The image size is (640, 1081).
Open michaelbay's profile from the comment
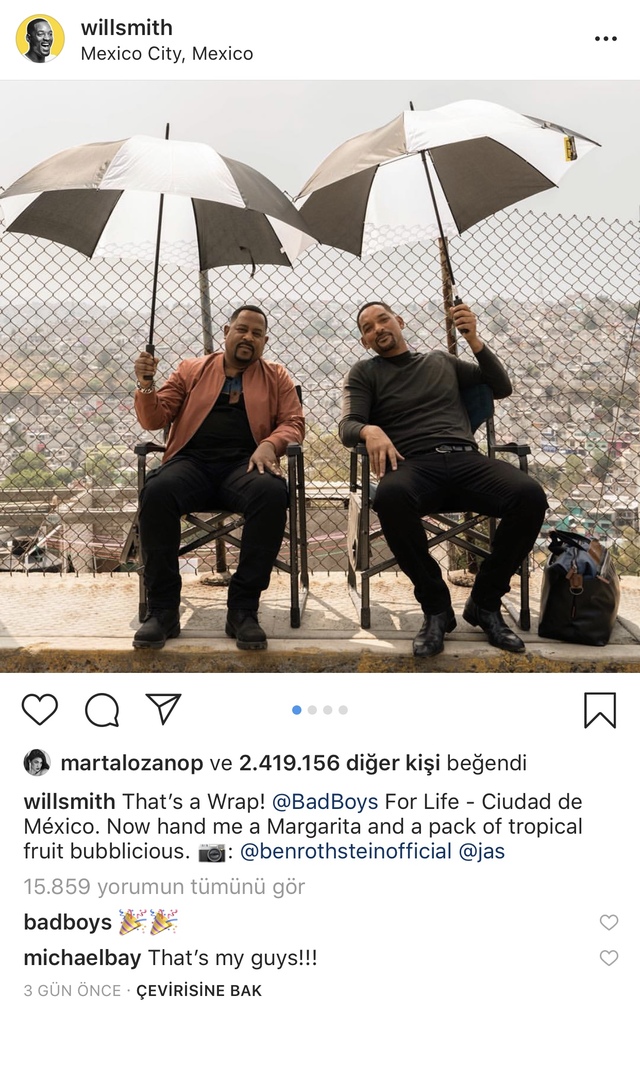pos(82,958)
